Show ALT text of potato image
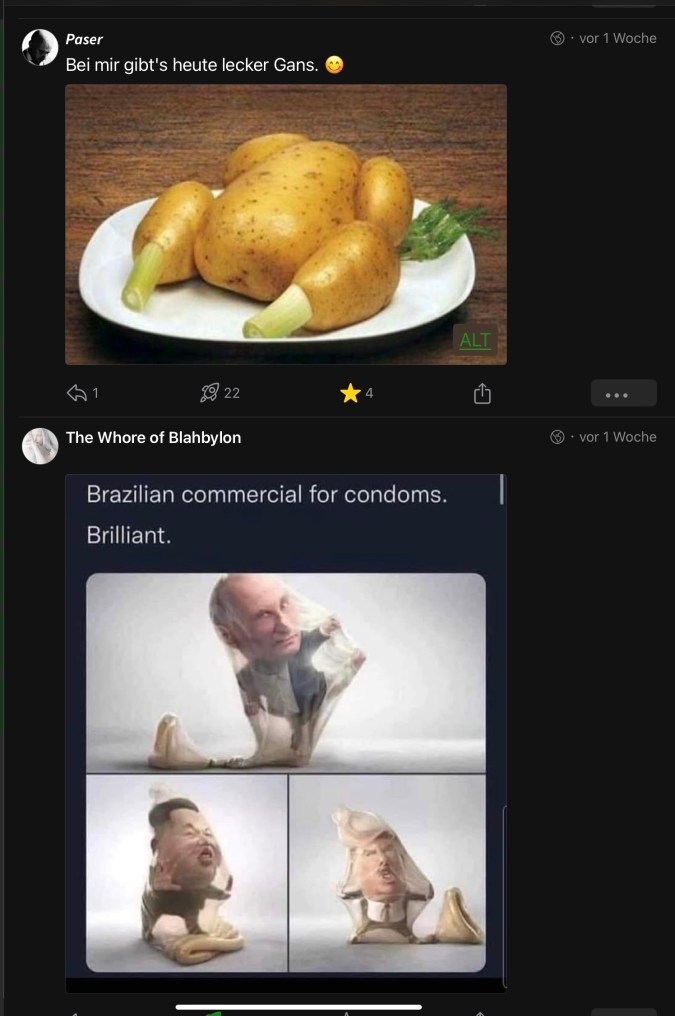 (475, 340)
